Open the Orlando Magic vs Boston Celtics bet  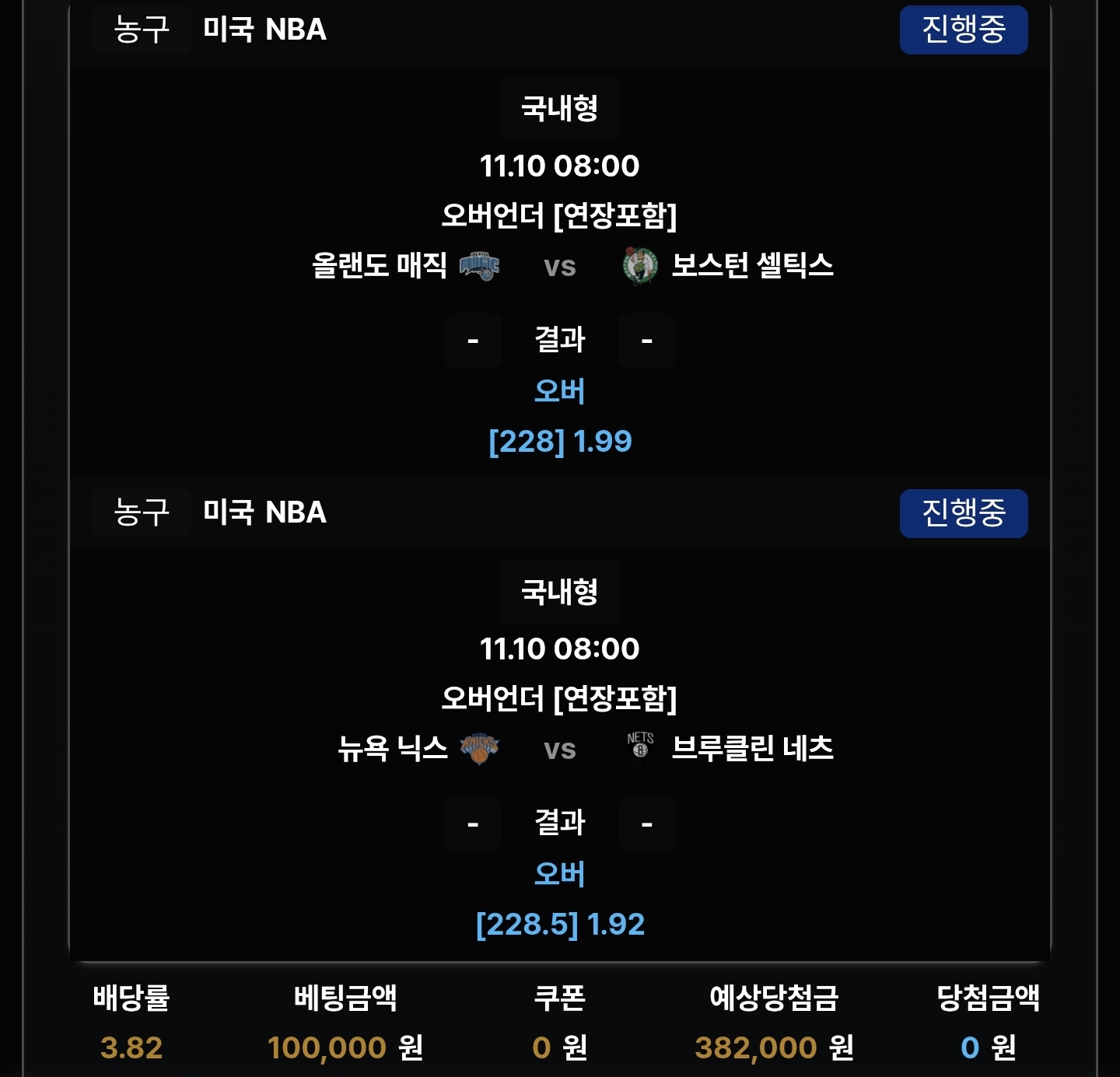[559, 266]
